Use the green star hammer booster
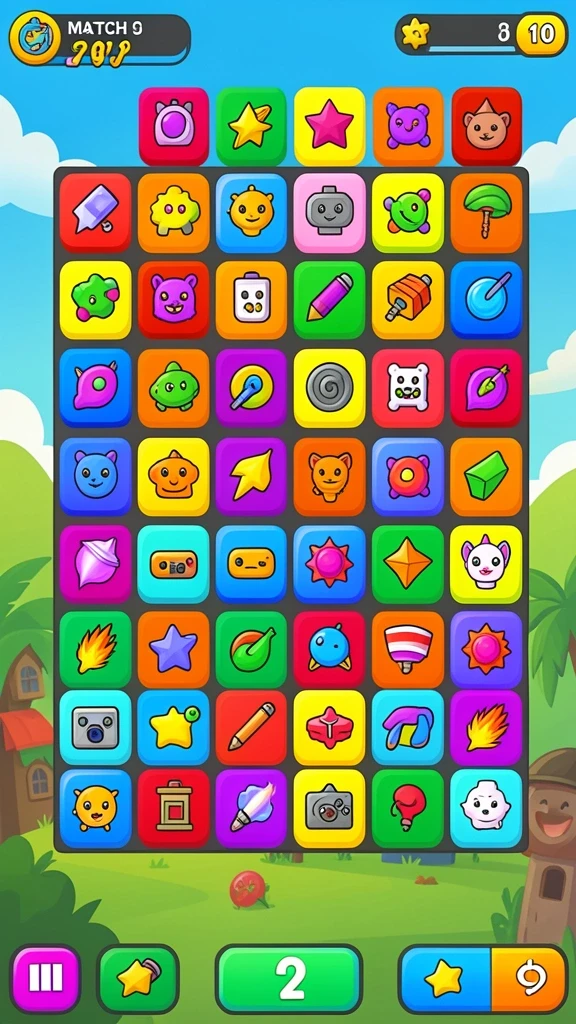The image size is (576, 1024). (x=138, y=979)
